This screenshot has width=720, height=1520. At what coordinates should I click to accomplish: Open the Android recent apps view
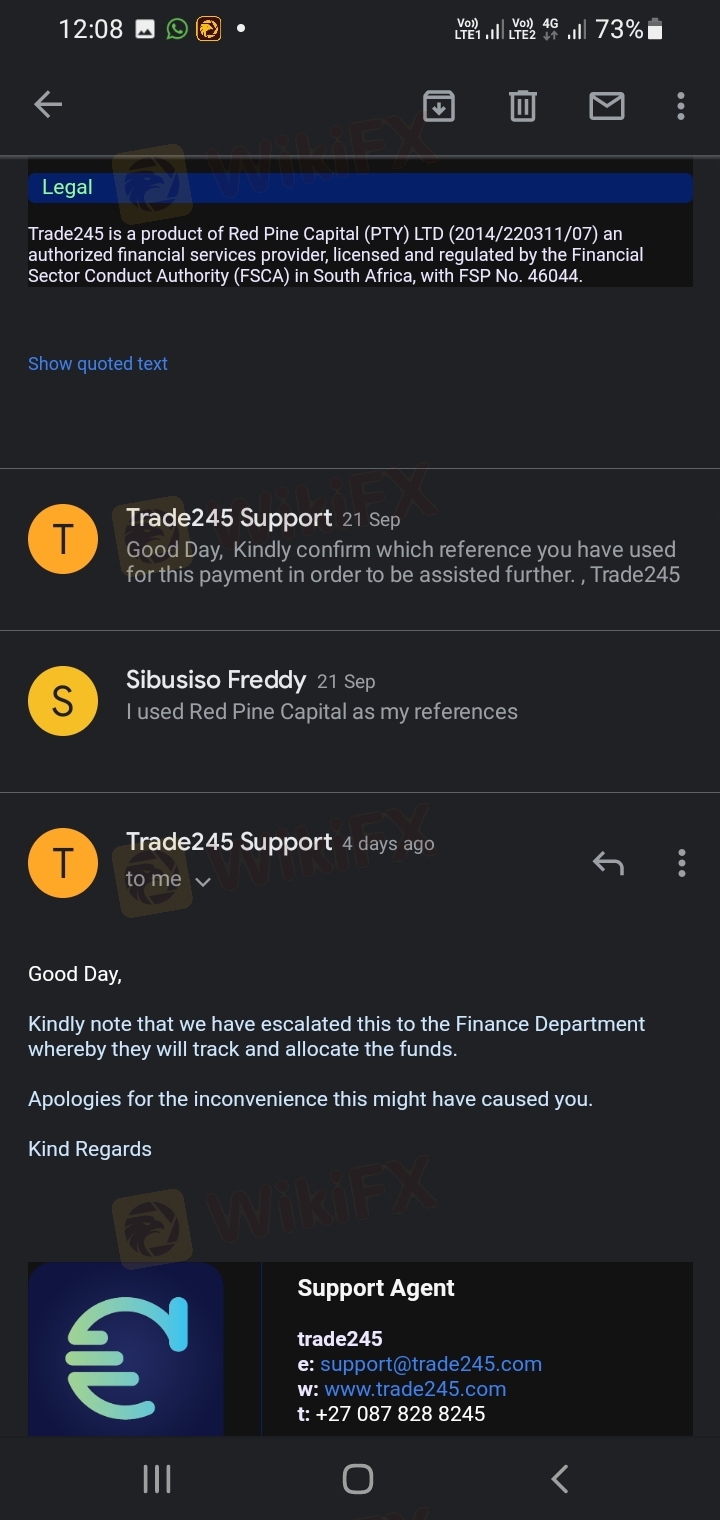click(x=157, y=1479)
